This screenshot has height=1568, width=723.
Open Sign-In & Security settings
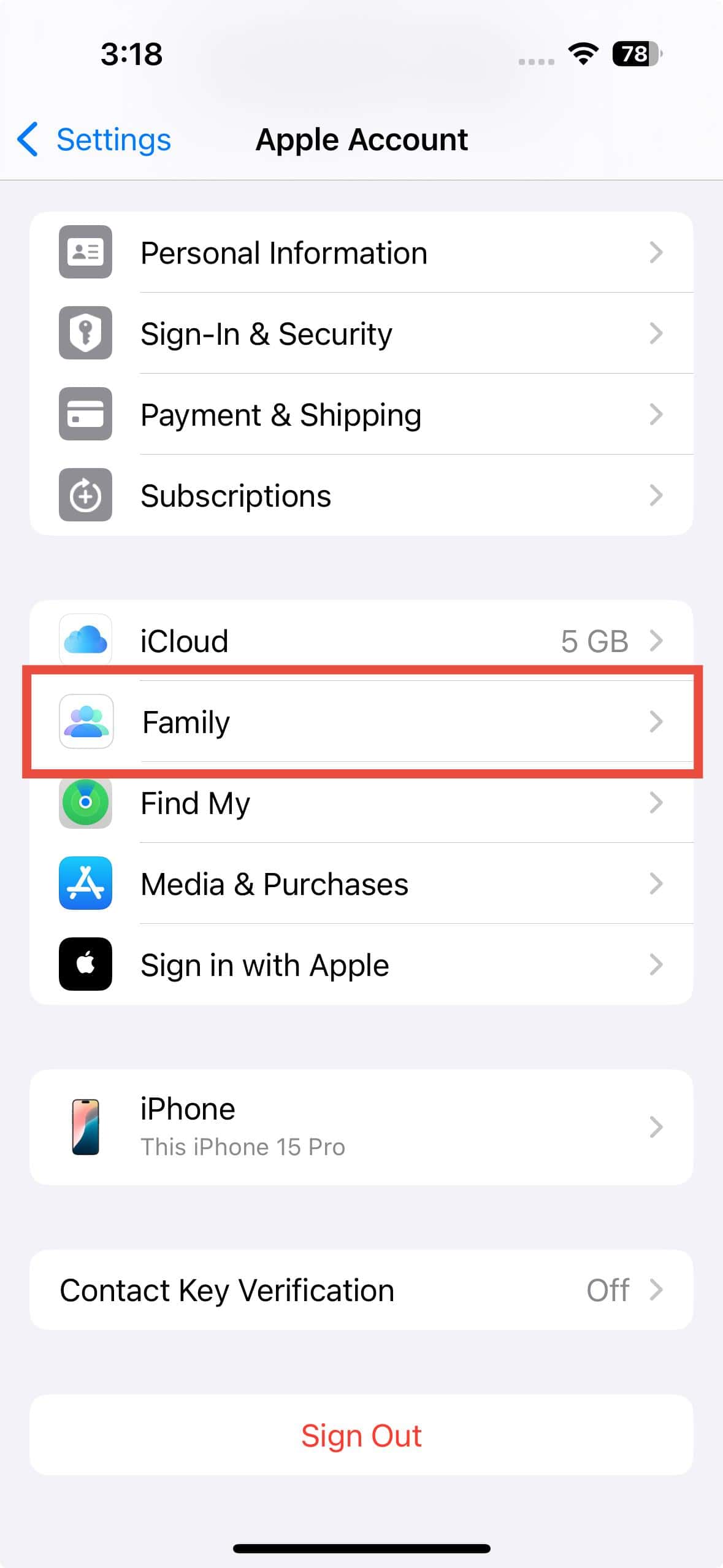click(361, 334)
